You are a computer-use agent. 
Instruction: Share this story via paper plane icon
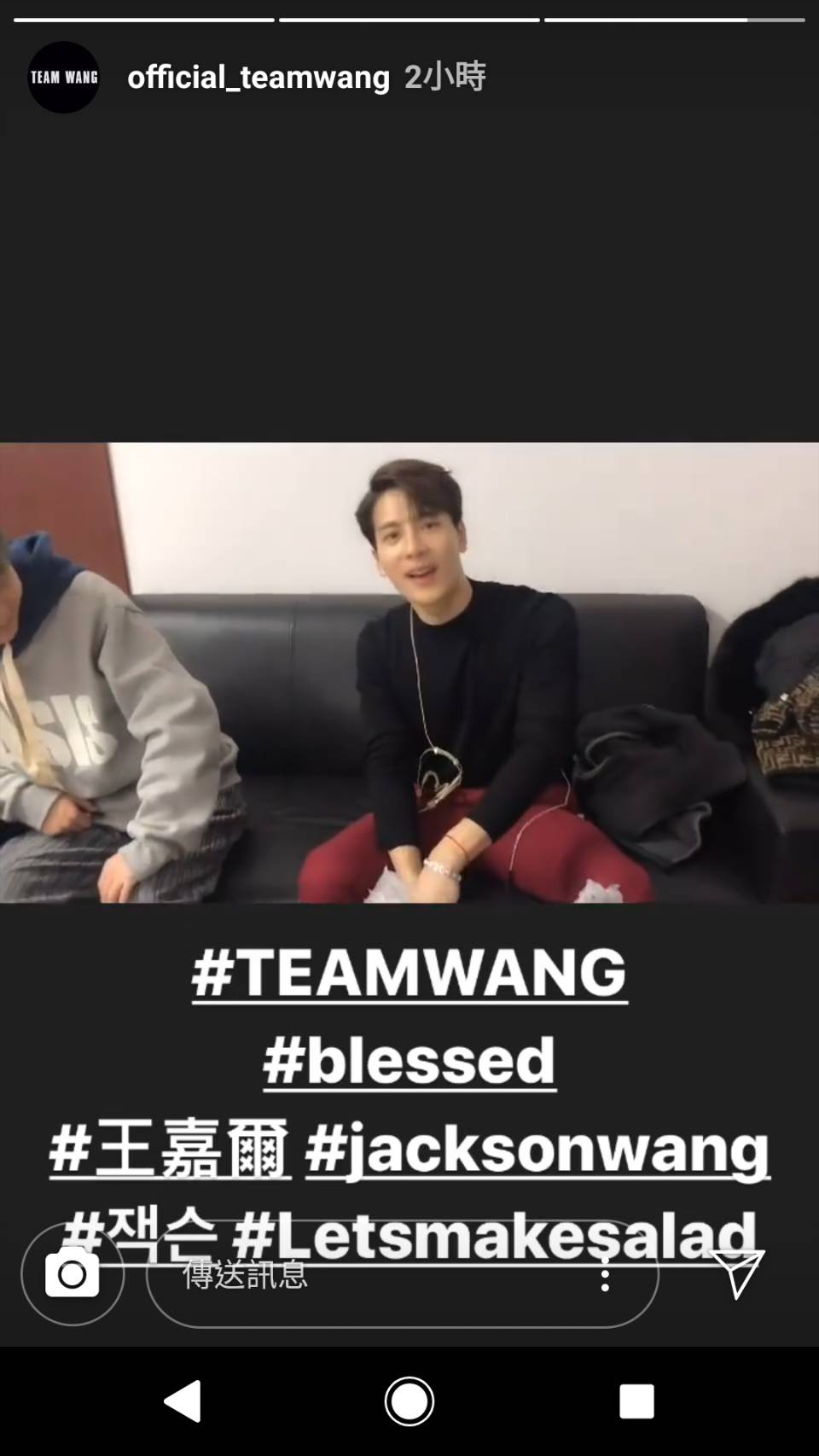tap(737, 1273)
